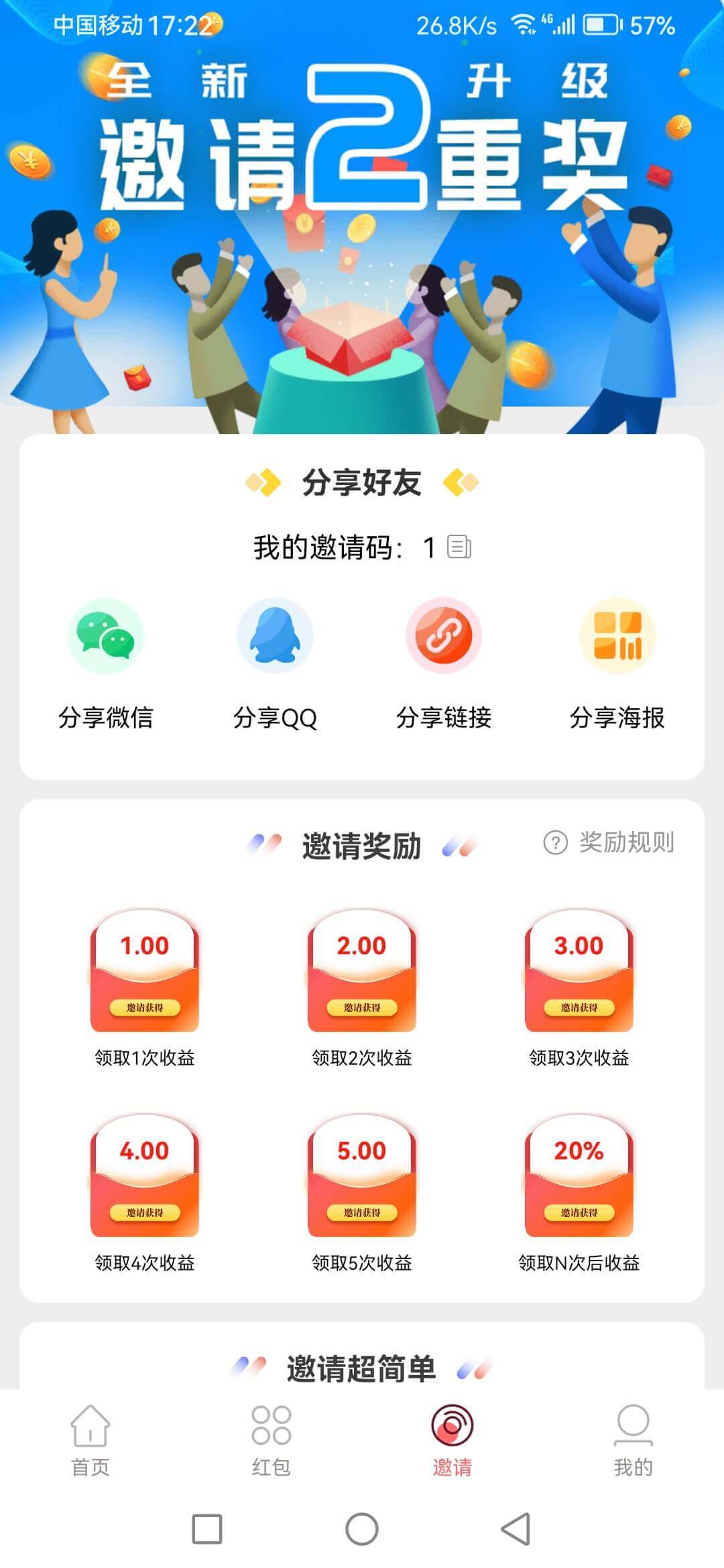Share invite via WeChat (分享微信)

tap(106, 636)
